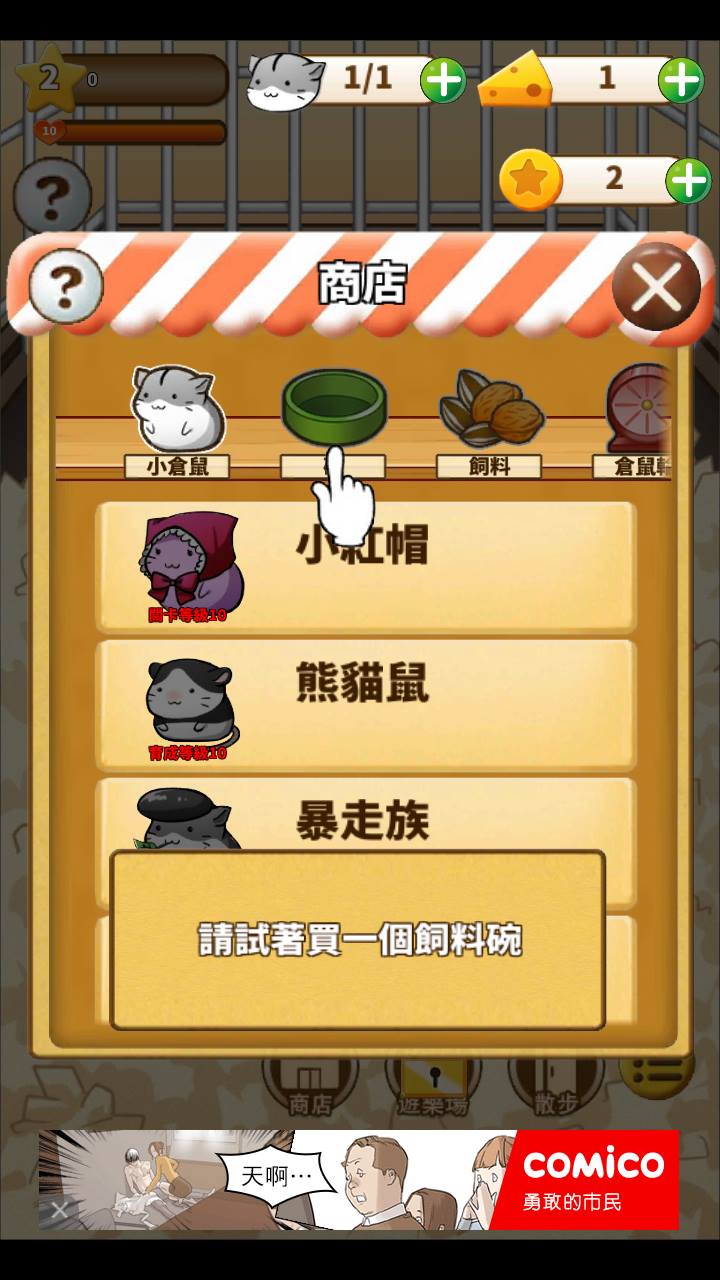
Task: Dismiss the comico ad banner
Action: coord(59,1211)
